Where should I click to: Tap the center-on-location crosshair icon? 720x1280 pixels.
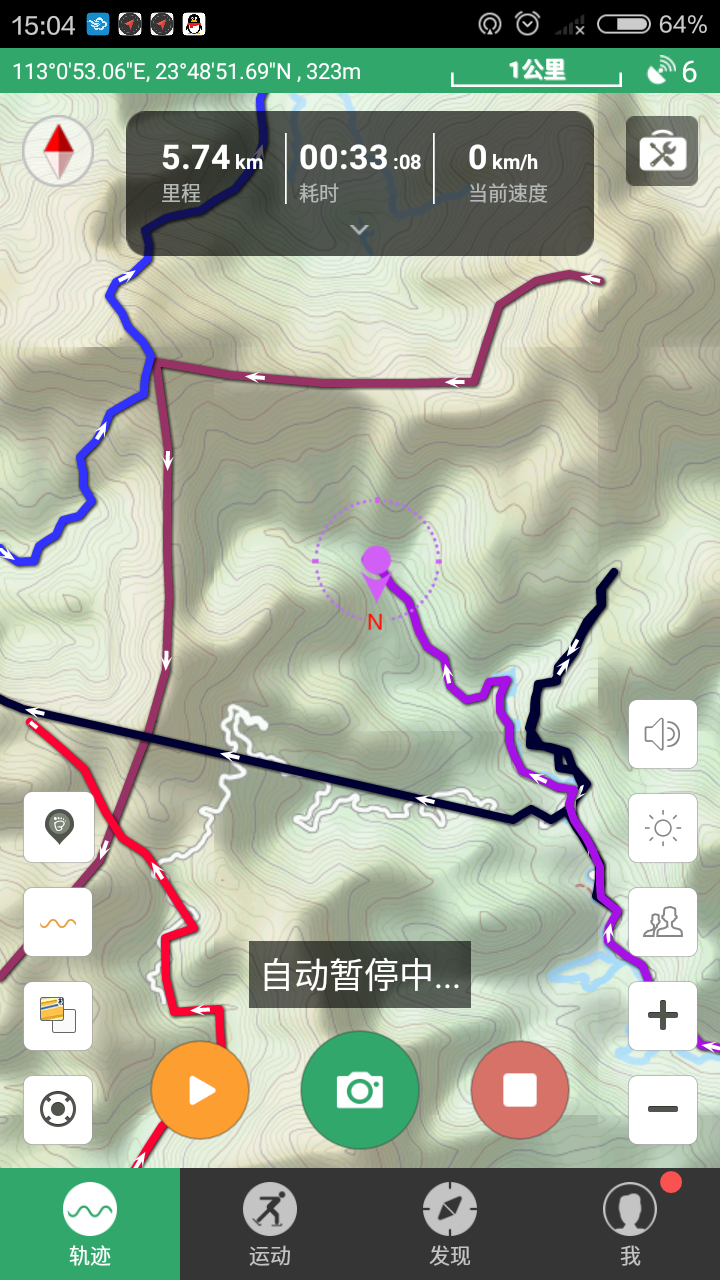coord(57,1109)
